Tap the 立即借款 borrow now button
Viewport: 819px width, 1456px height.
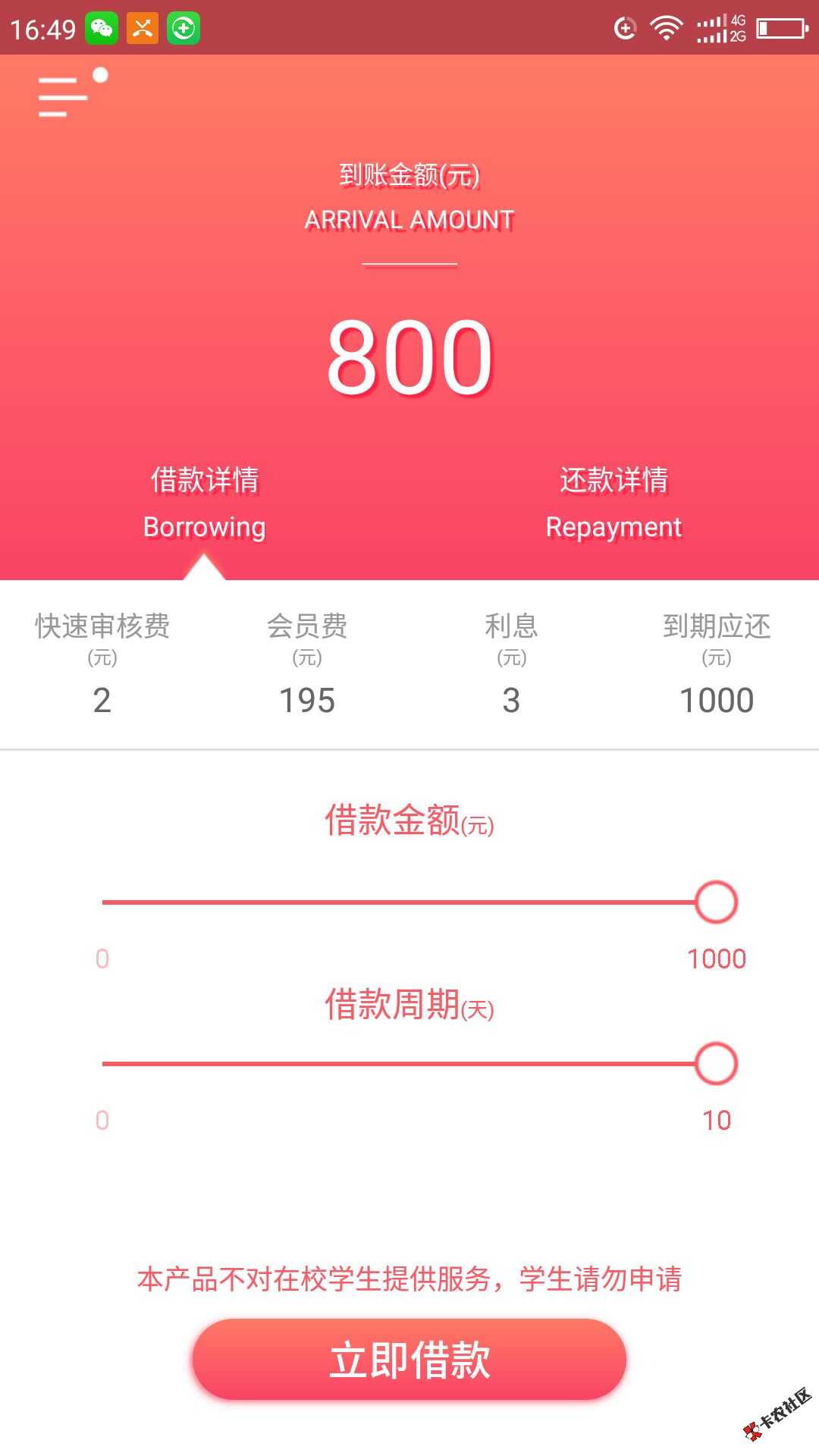point(409,1359)
